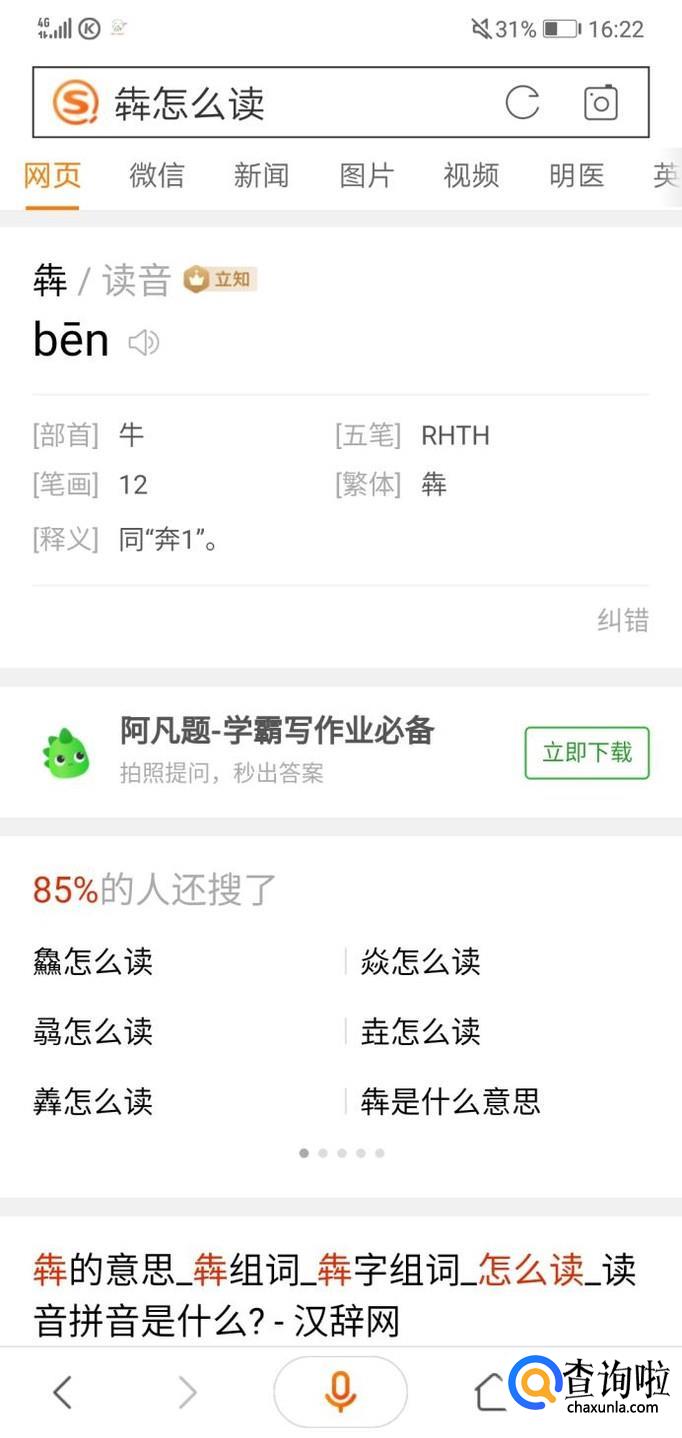This screenshot has height=1438, width=682.
Task: Start voice search with the microphone
Action: (x=340, y=1391)
